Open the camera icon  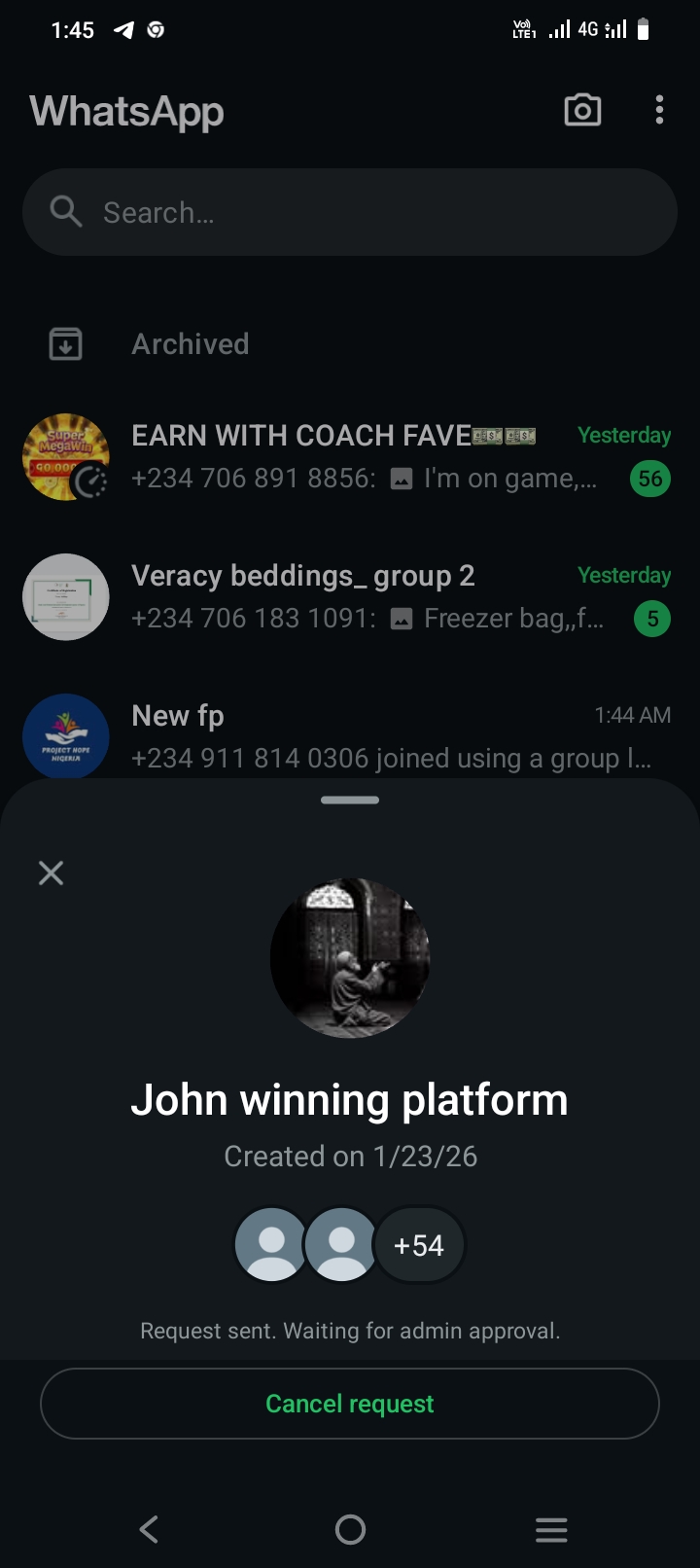click(582, 110)
